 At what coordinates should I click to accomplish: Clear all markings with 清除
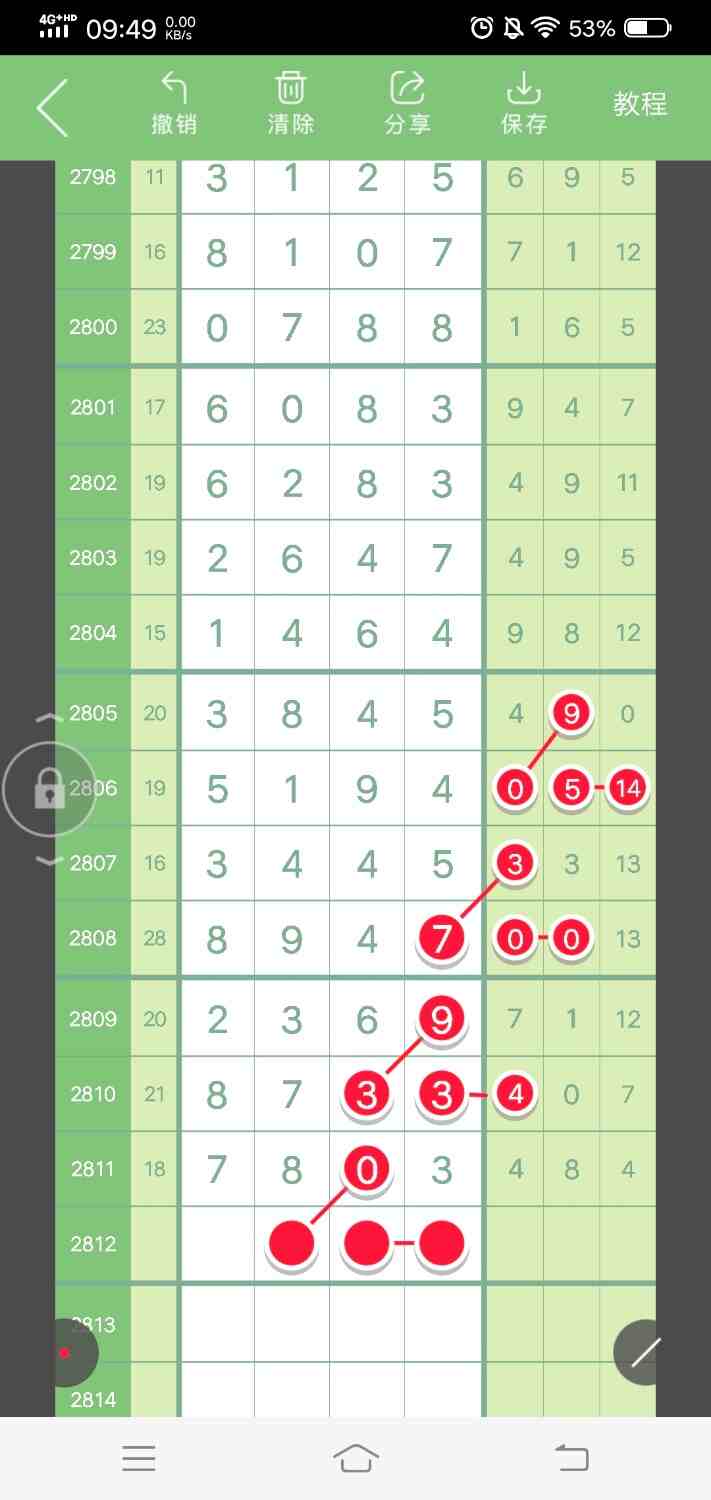point(291,104)
